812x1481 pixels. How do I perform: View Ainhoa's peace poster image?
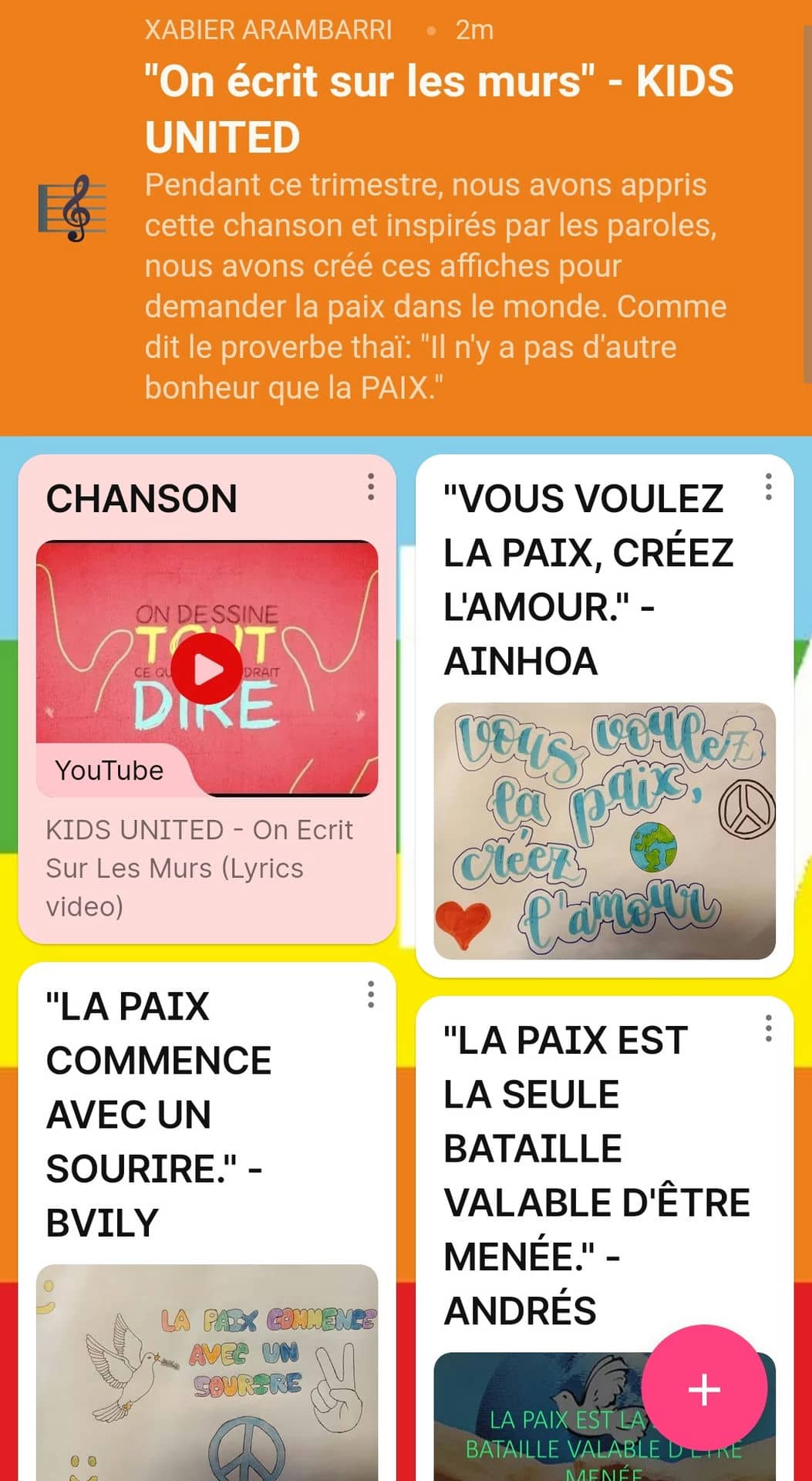pyautogui.click(x=605, y=831)
